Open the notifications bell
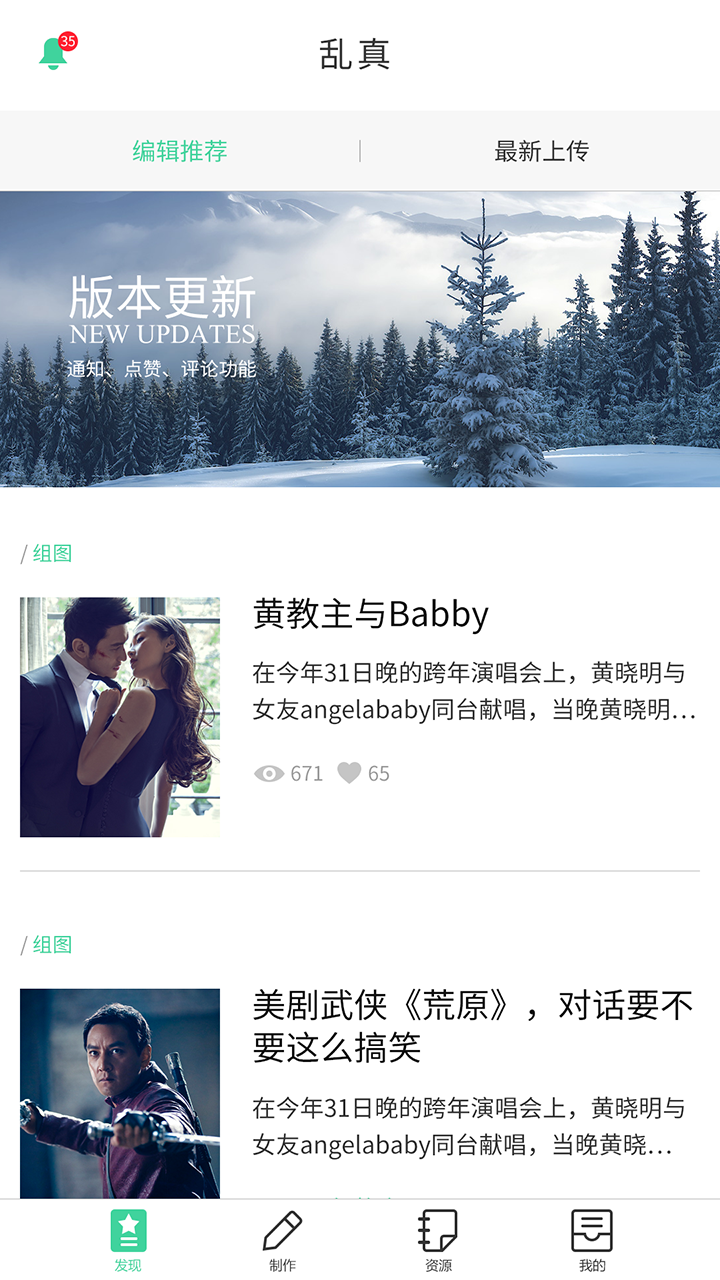Image resolution: width=720 pixels, height=1280 pixels. pos(54,53)
